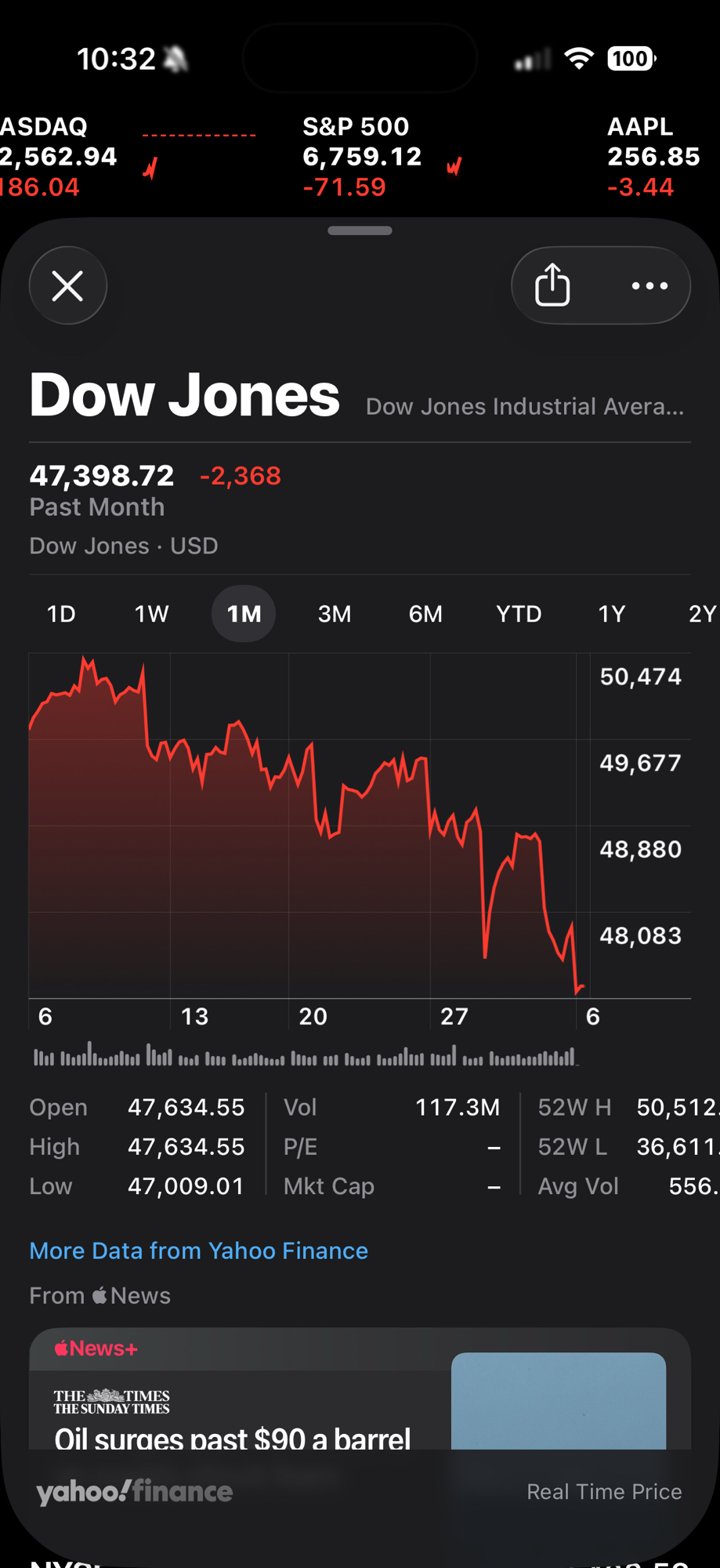Switch chart to 1D range

point(61,614)
